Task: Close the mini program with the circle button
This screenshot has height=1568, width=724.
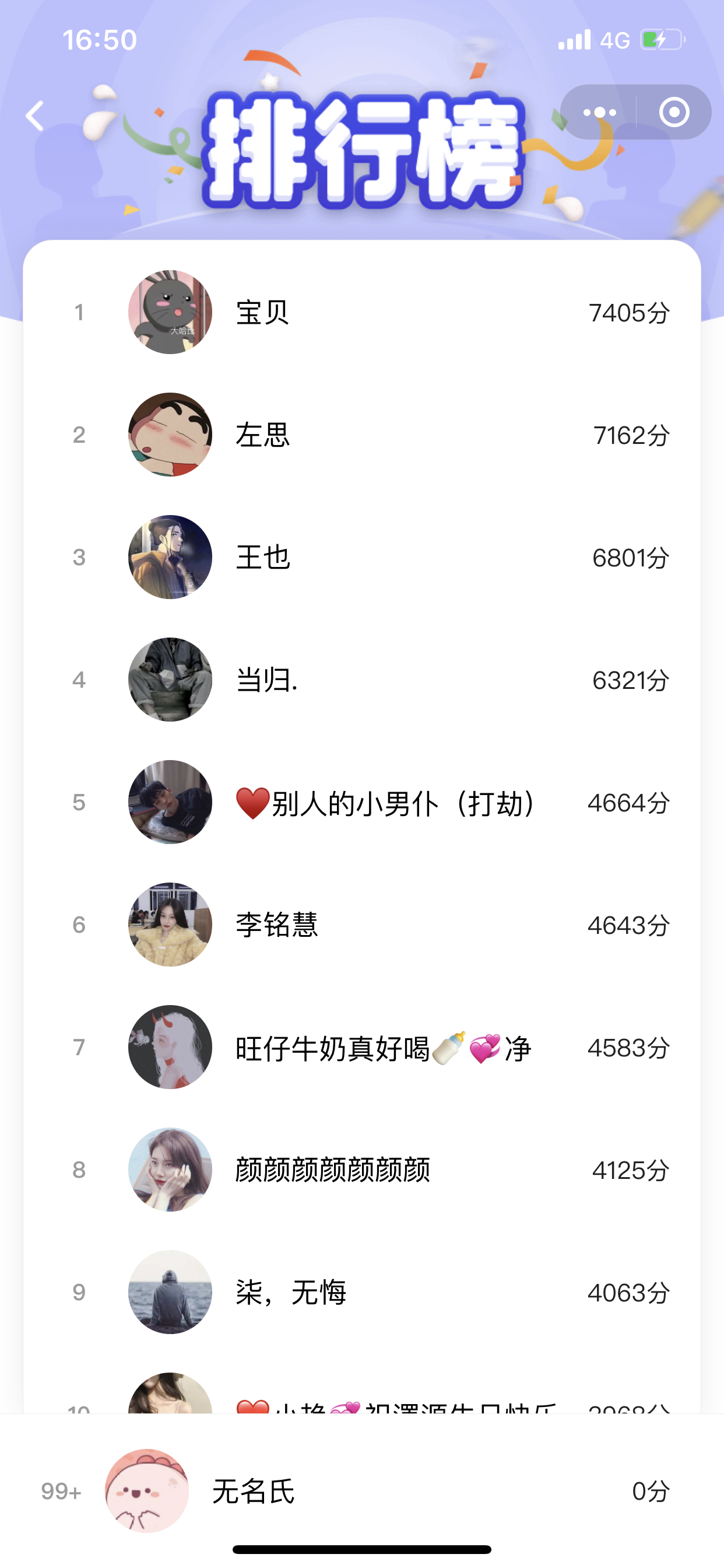Action: (x=674, y=112)
